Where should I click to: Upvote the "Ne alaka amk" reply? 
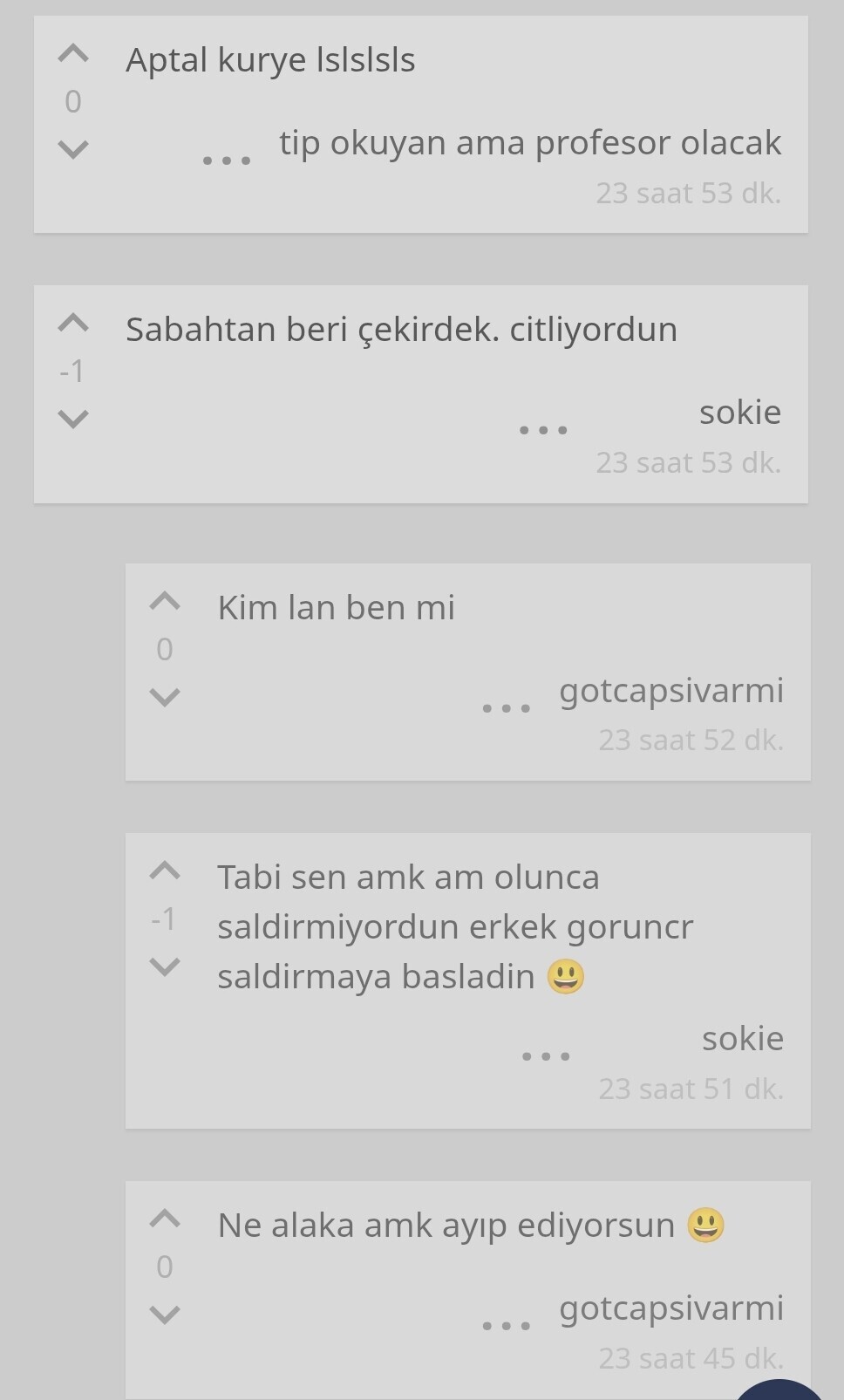point(165,1219)
